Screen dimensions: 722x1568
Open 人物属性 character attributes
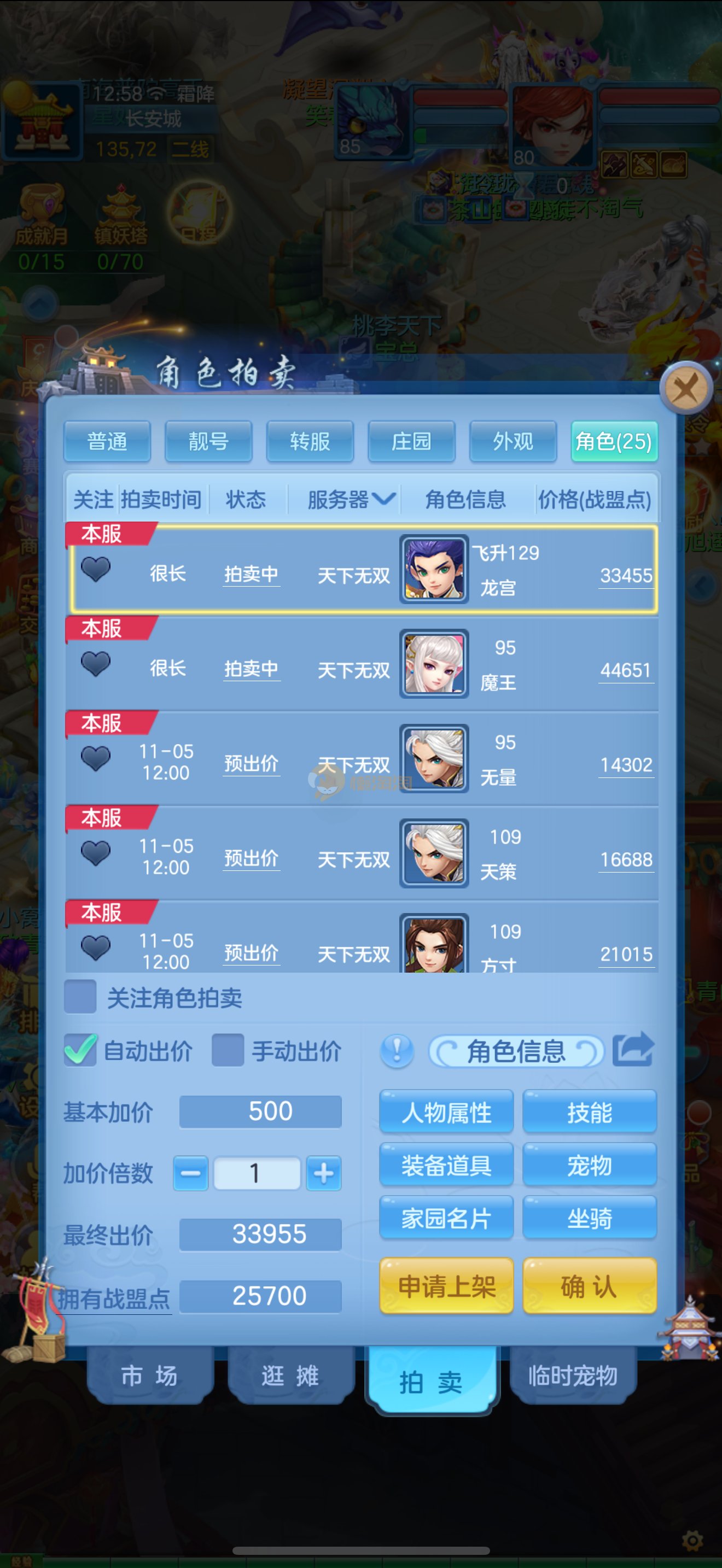pyautogui.click(x=446, y=1112)
